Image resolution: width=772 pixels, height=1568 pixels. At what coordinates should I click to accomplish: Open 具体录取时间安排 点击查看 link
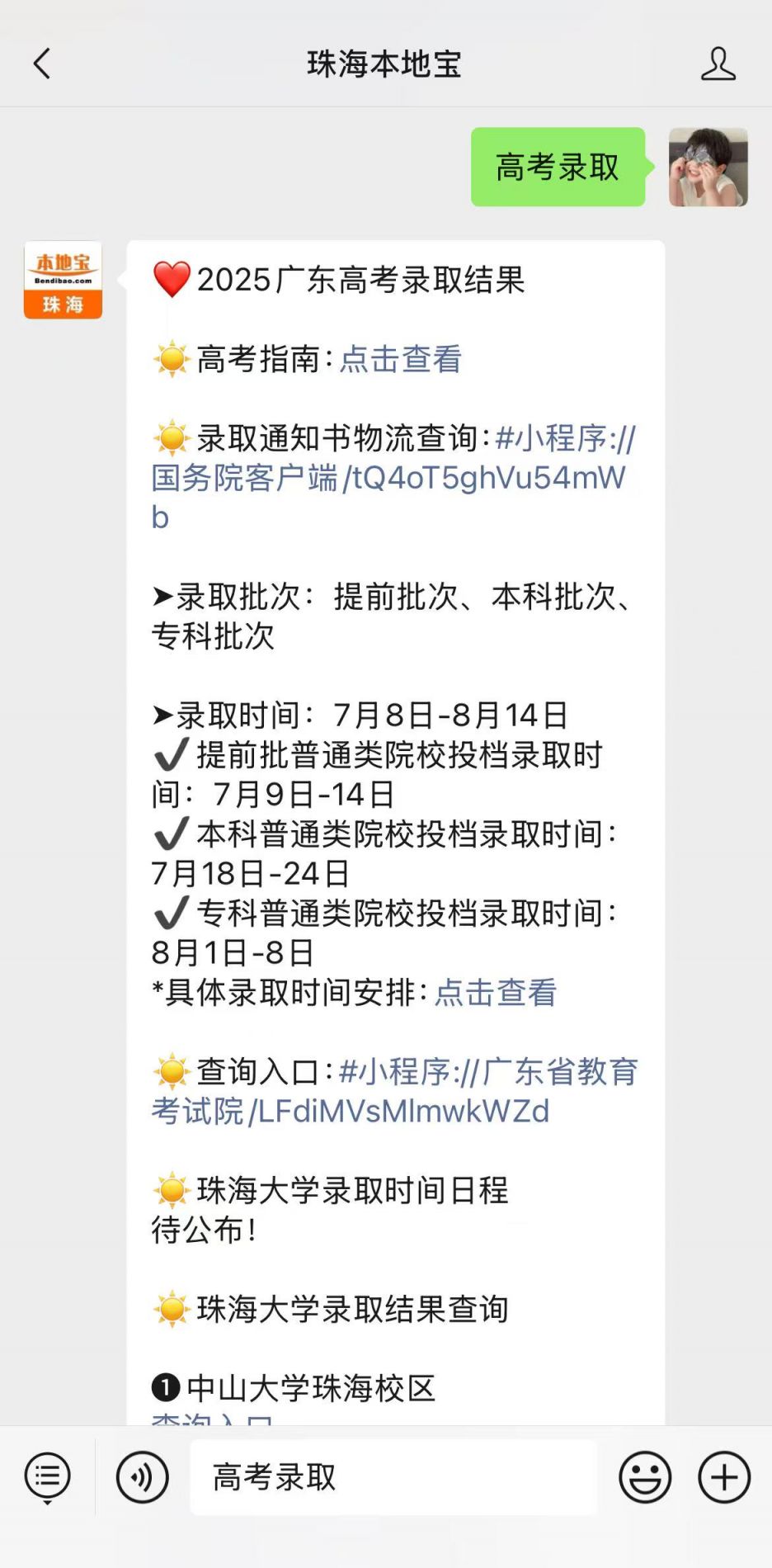click(x=496, y=993)
